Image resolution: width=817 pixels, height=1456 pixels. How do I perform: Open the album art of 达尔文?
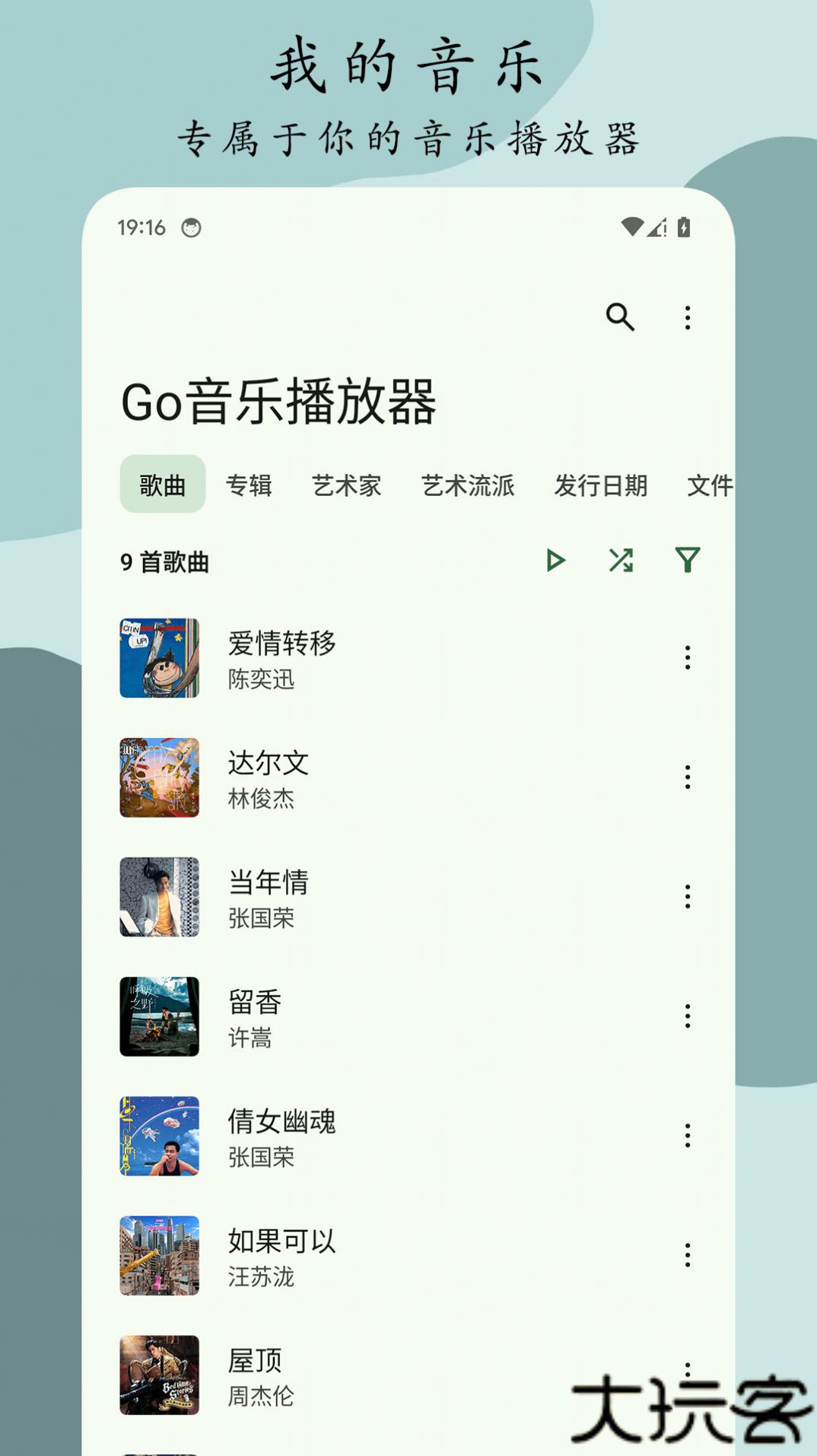(x=158, y=778)
